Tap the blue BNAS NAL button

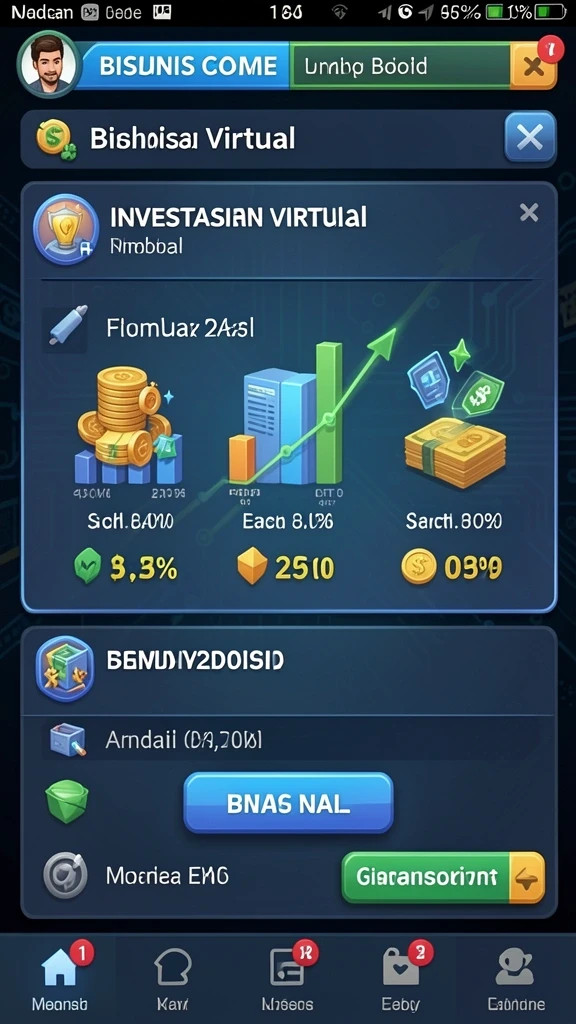288,803
